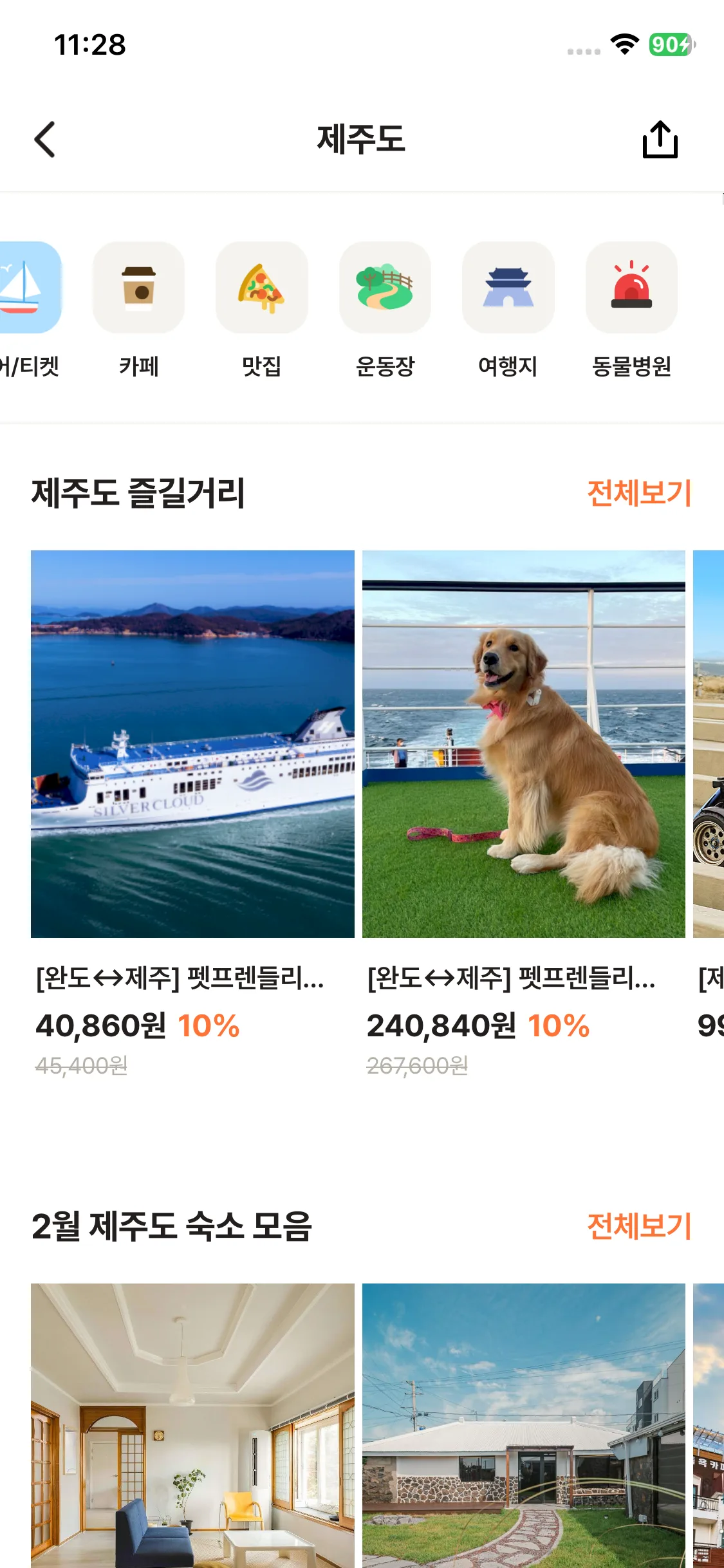Share the 제주도 page

tap(660, 139)
